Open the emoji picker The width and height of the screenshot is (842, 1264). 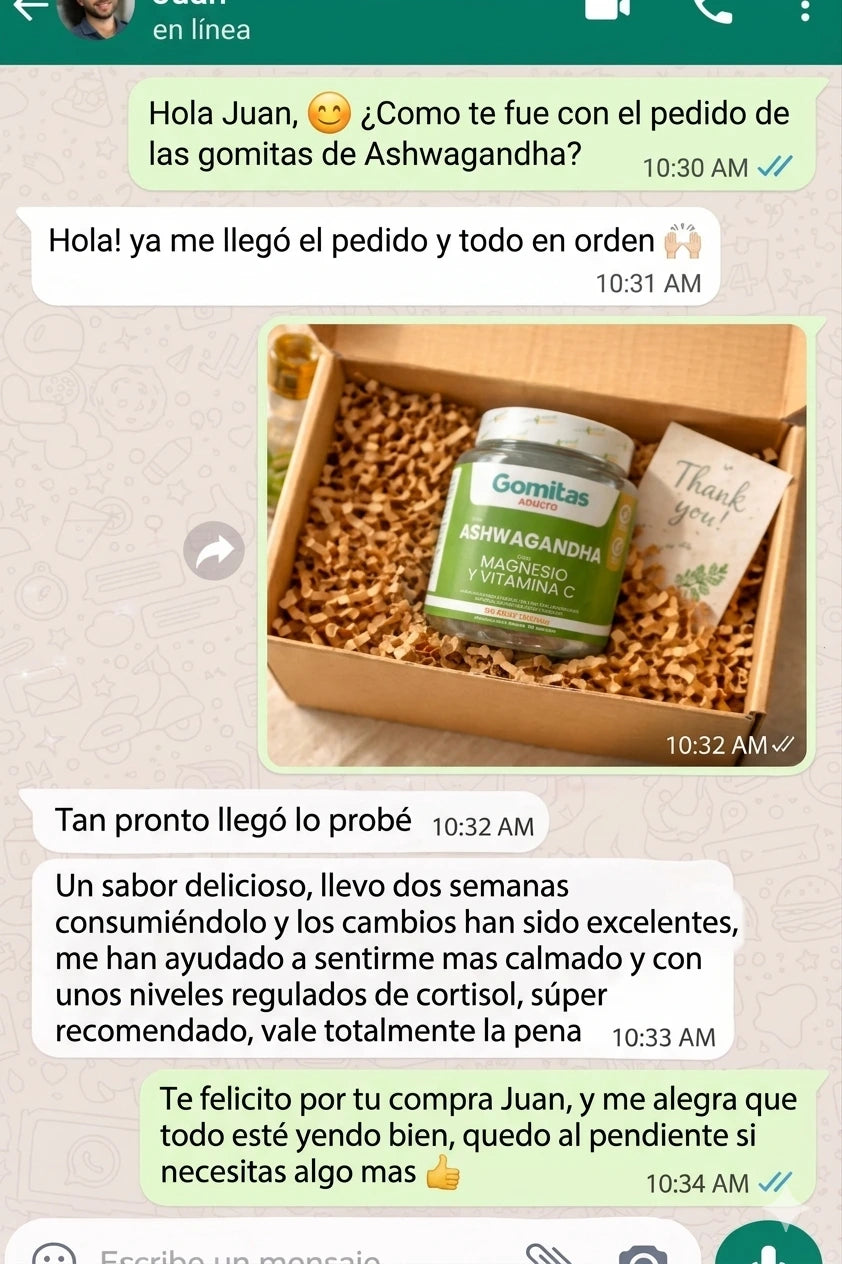54,1254
